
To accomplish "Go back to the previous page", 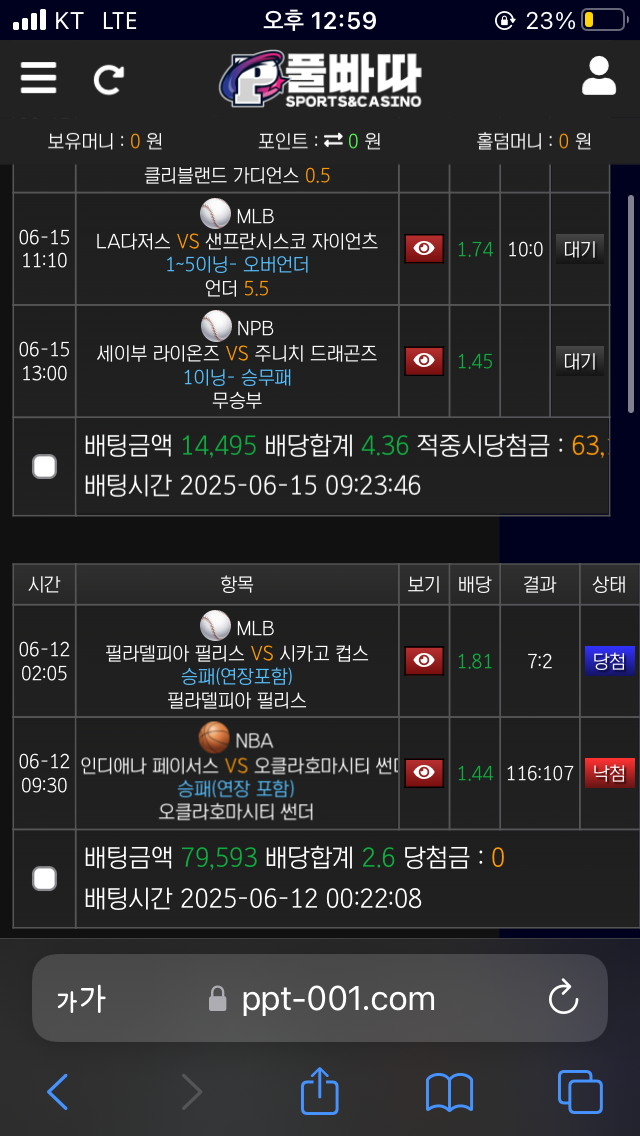I will [58, 1092].
